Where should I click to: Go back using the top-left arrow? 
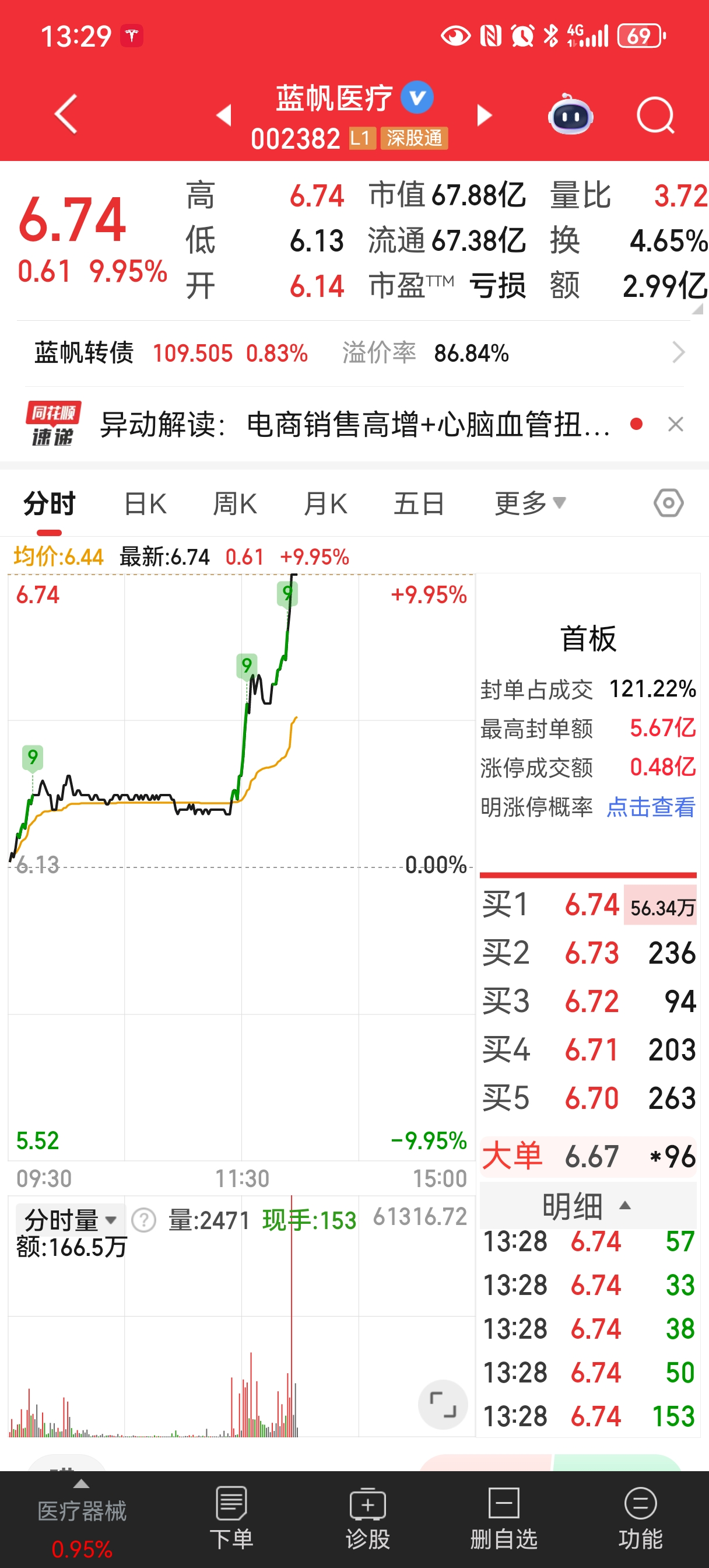[x=66, y=114]
